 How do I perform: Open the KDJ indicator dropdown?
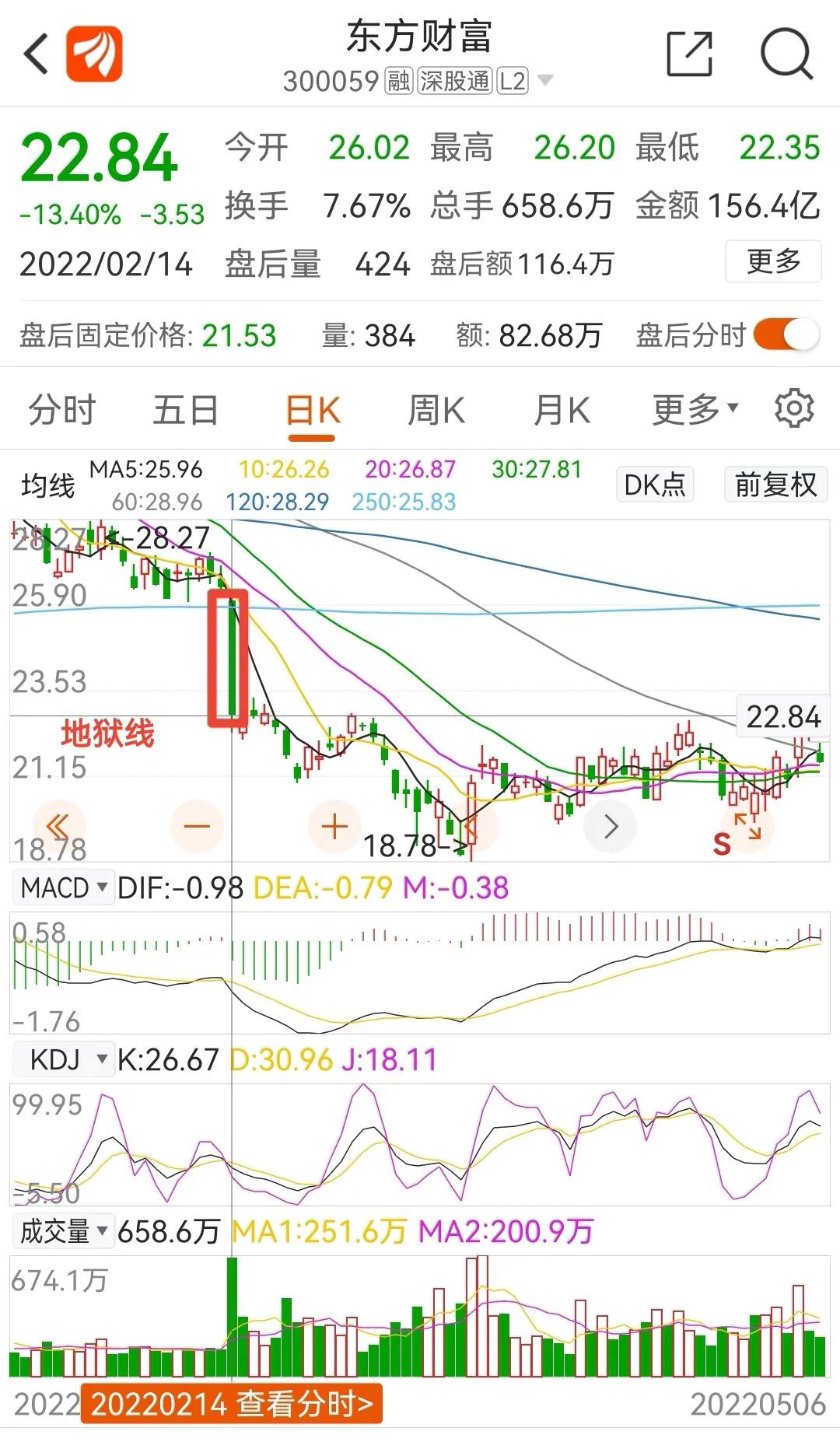tap(62, 1058)
